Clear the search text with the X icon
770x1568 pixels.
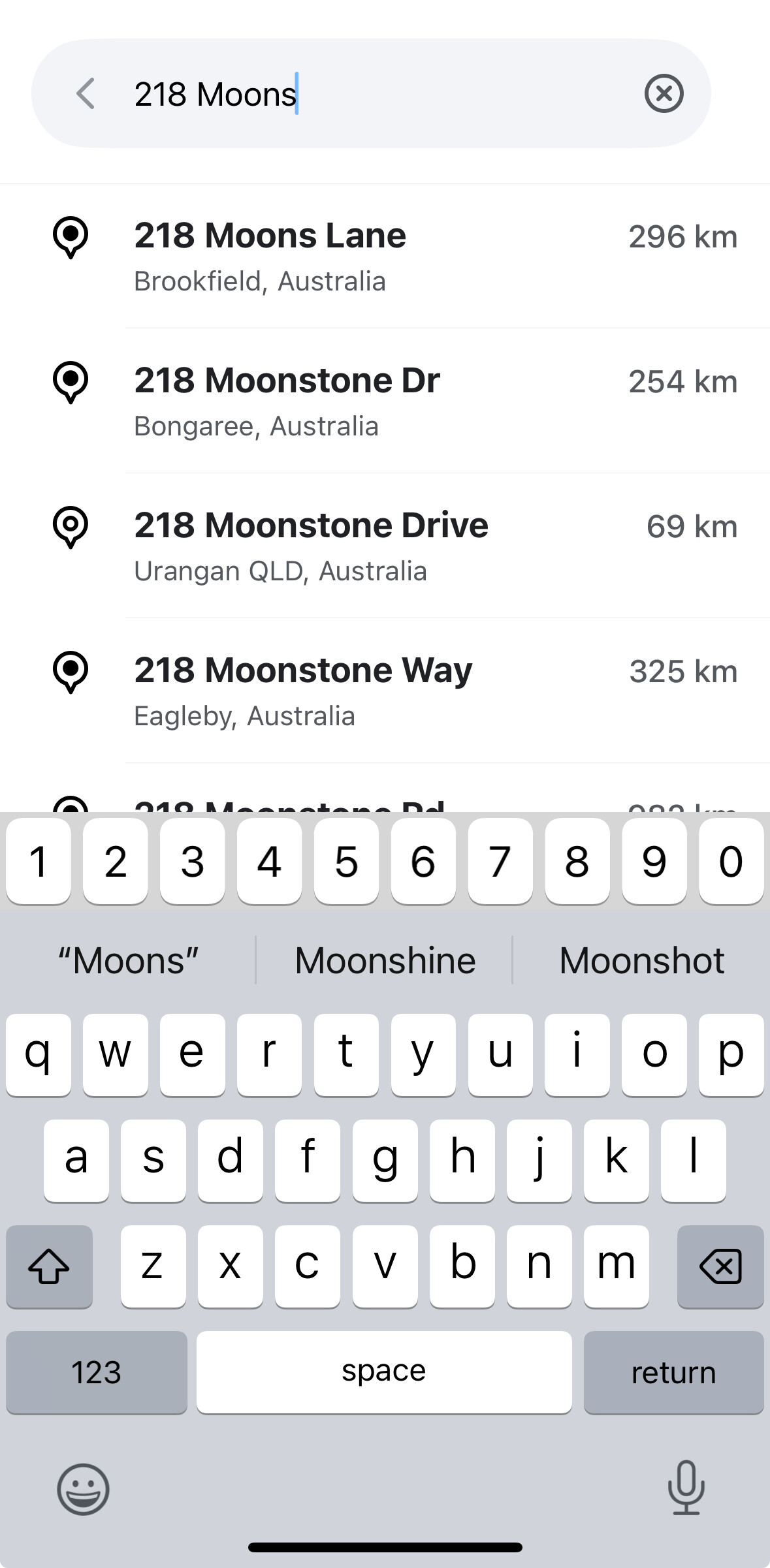coord(664,93)
